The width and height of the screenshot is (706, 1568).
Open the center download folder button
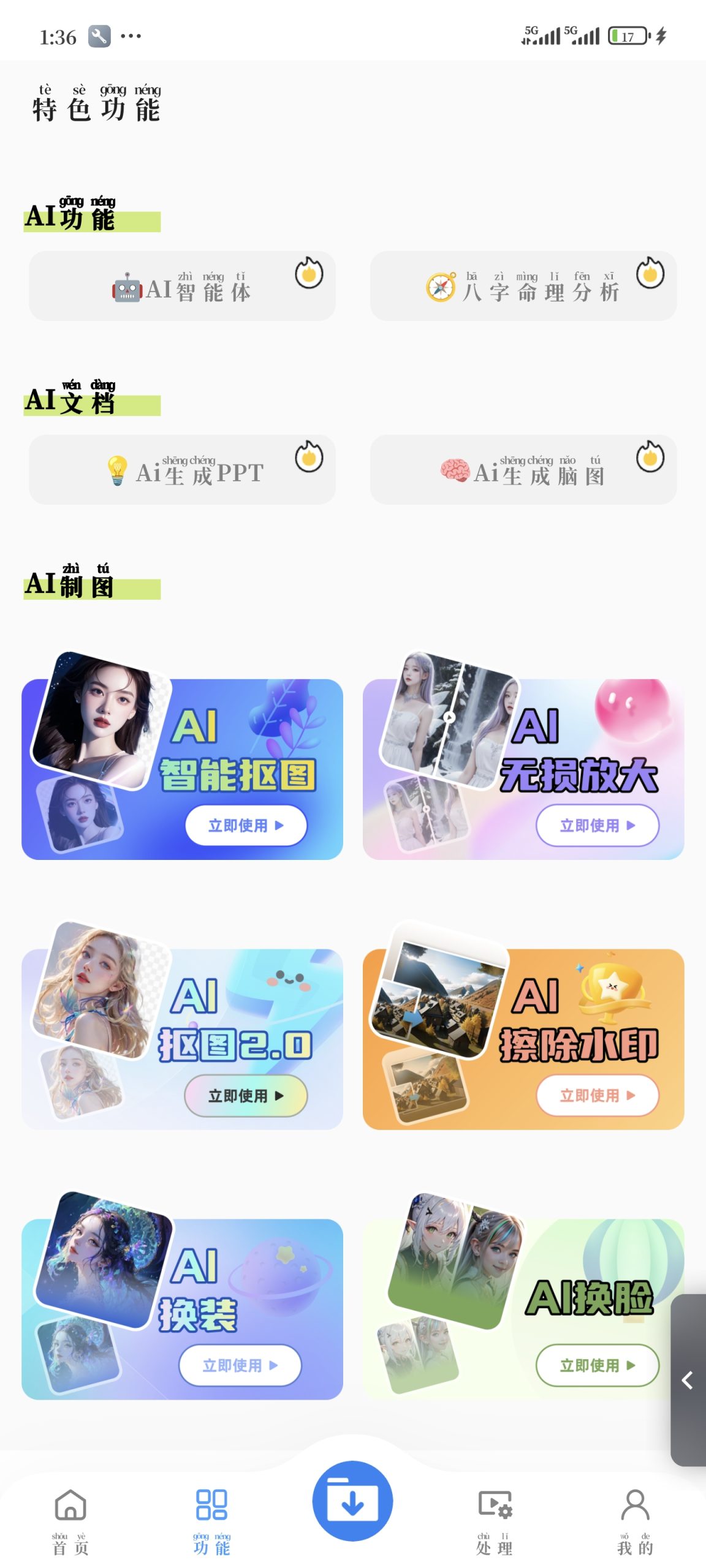tap(352, 1501)
